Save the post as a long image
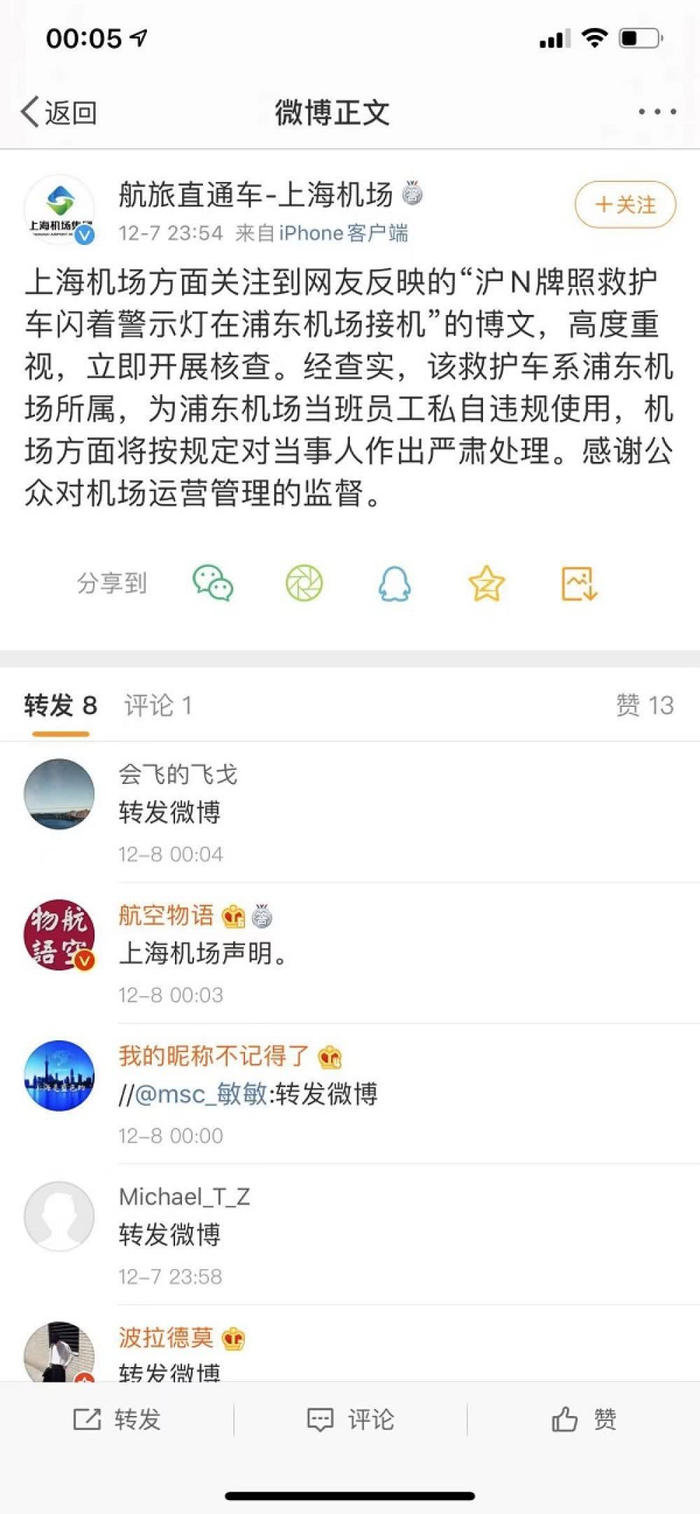Screen dimensions: 700x1514 point(579,582)
